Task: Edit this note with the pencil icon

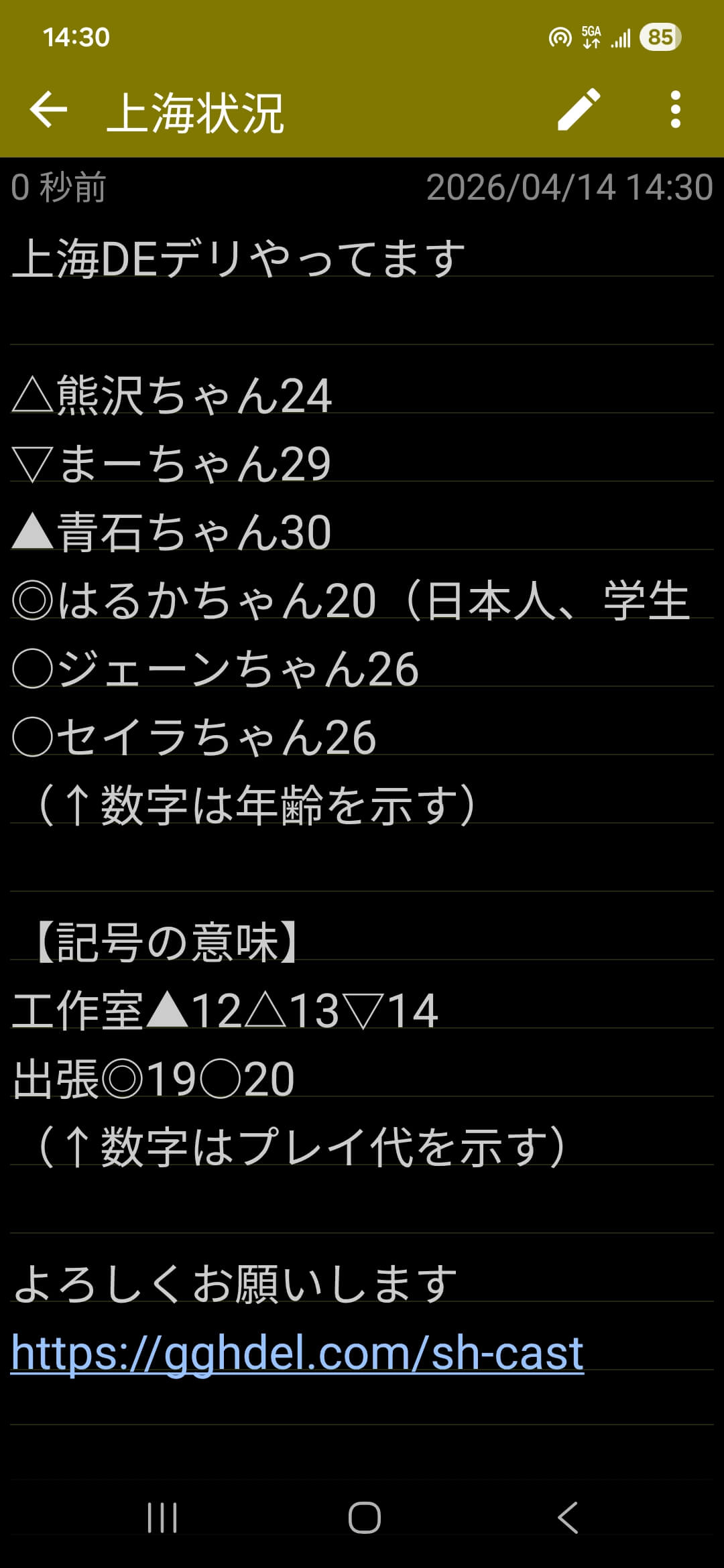Action: click(x=579, y=110)
